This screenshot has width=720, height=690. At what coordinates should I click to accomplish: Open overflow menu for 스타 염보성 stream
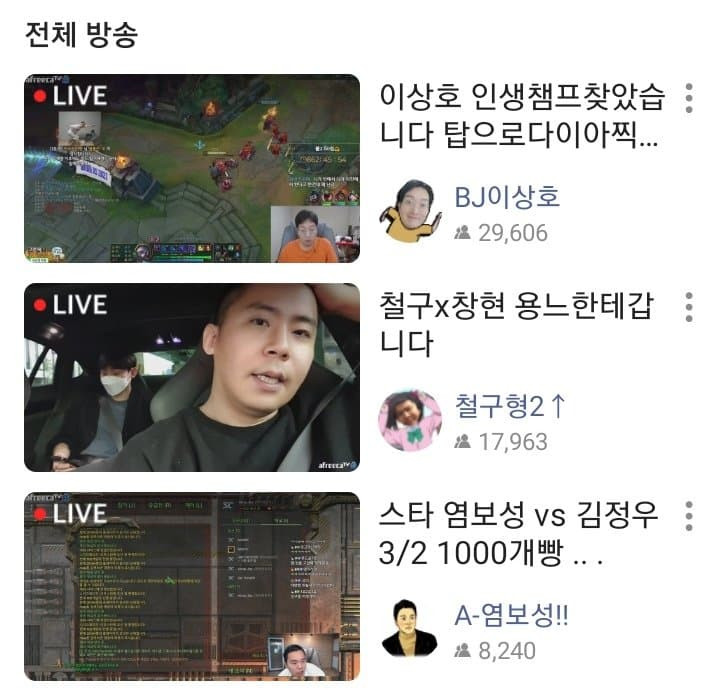688,516
